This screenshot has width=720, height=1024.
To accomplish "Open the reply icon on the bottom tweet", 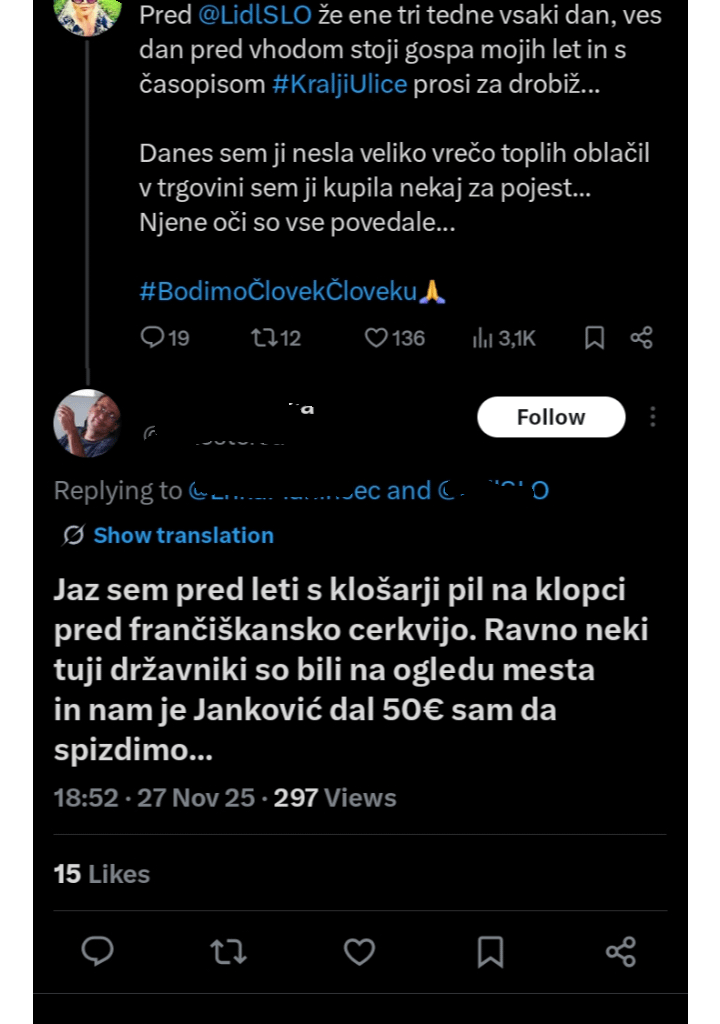I will coord(97,952).
